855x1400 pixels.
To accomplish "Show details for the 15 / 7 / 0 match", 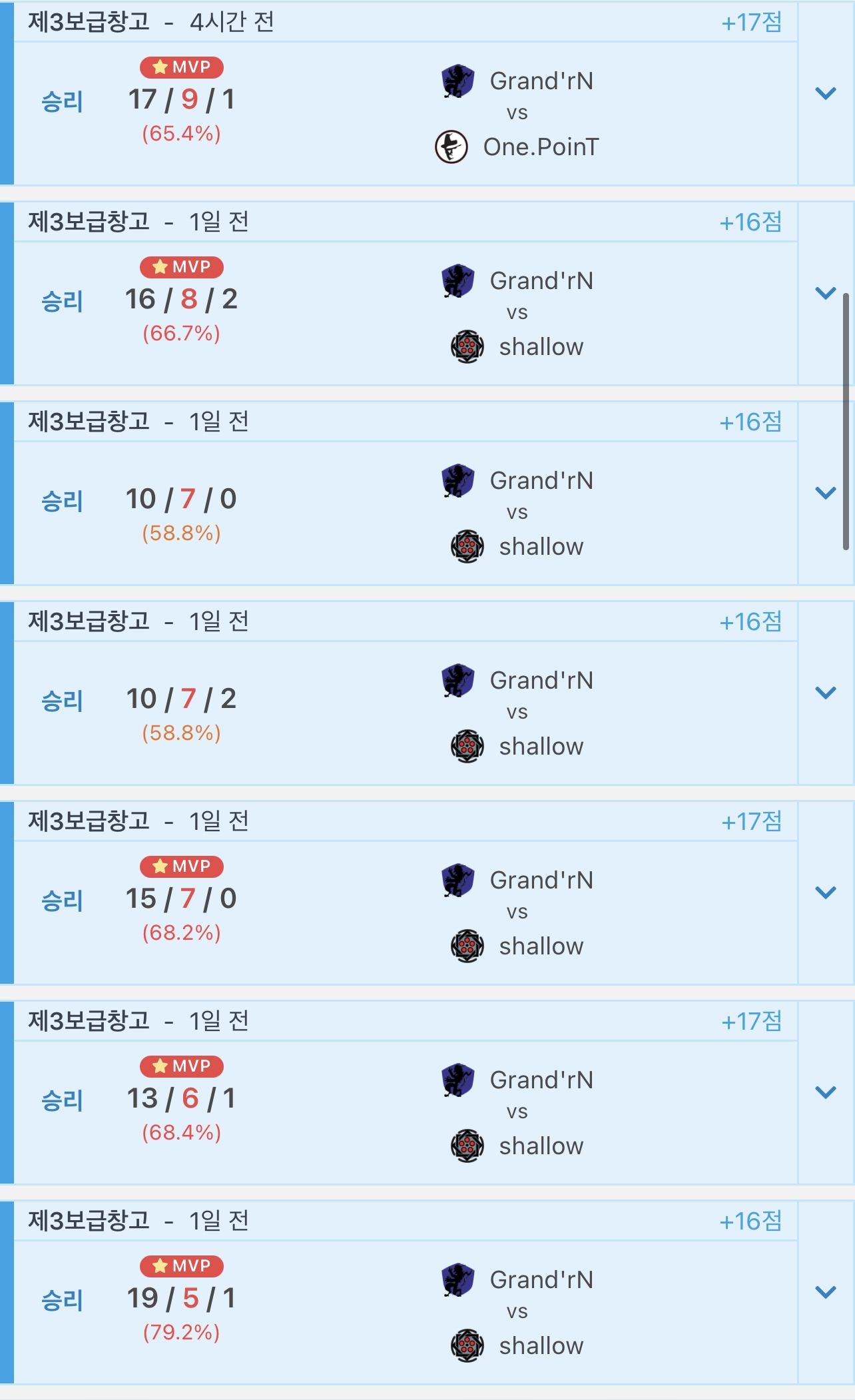I will click(x=826, y=892).
